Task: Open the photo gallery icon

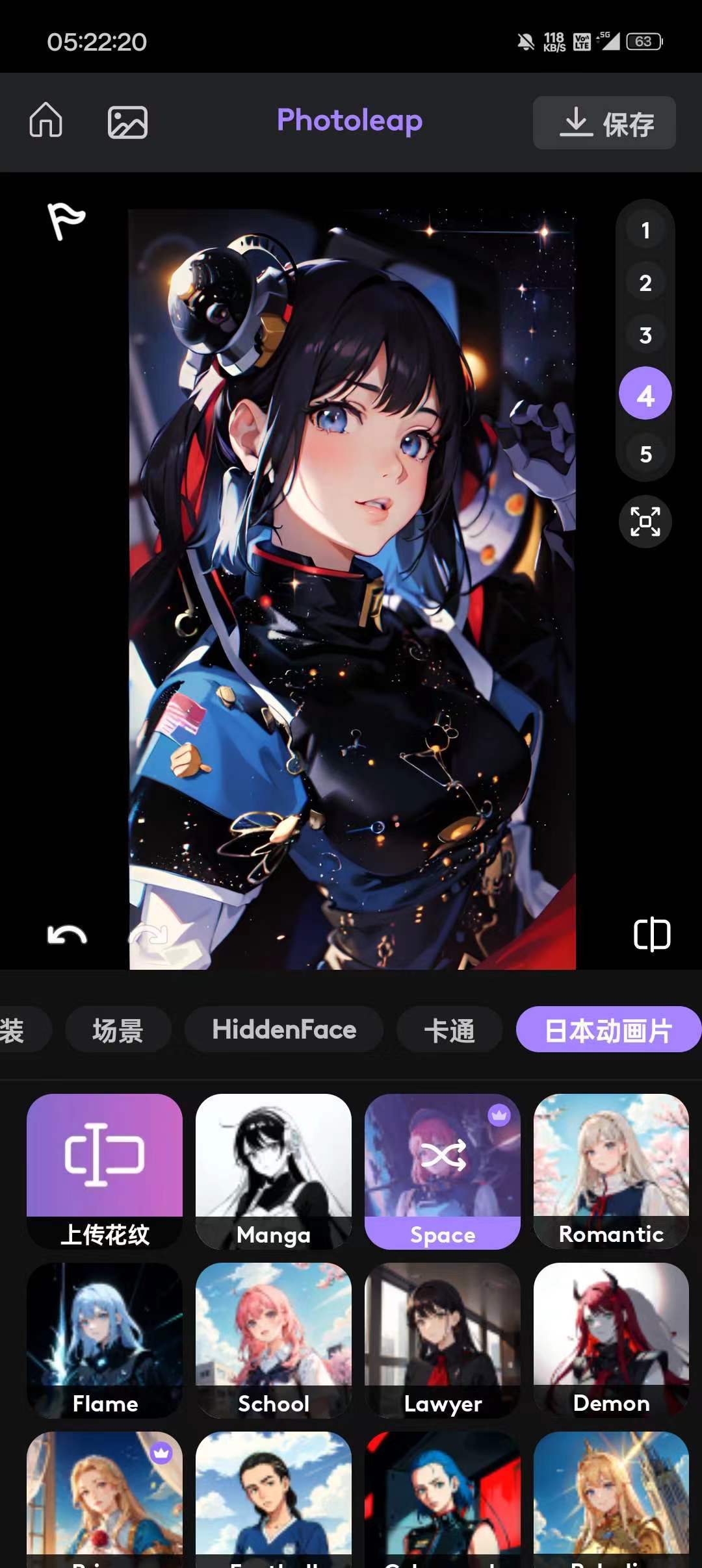Action: pos(127,122)
